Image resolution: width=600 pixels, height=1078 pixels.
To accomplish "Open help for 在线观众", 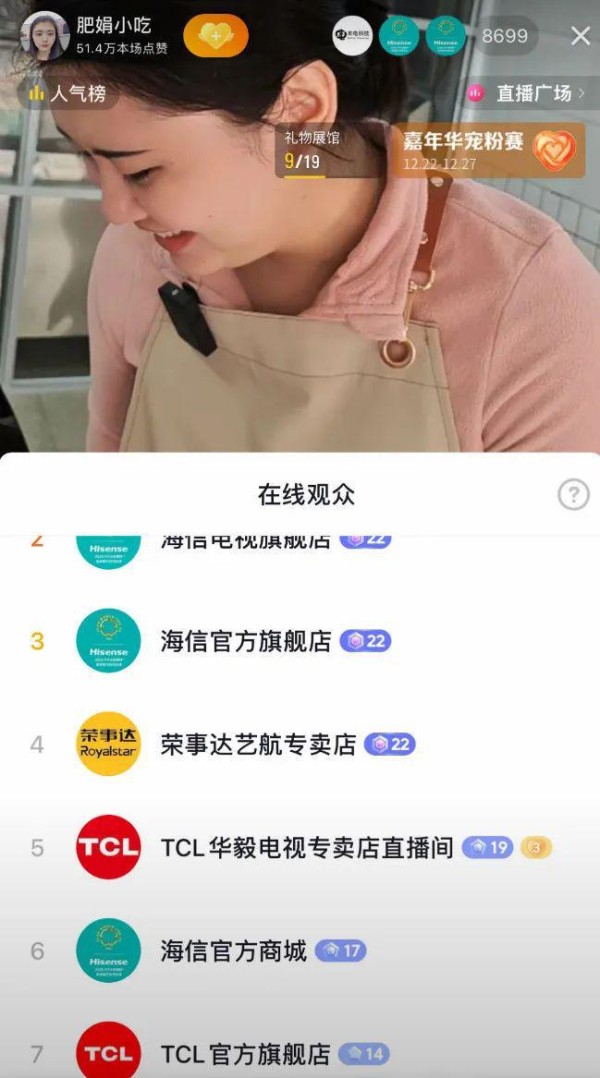I will pyautogui.click(x=572, y=494).
